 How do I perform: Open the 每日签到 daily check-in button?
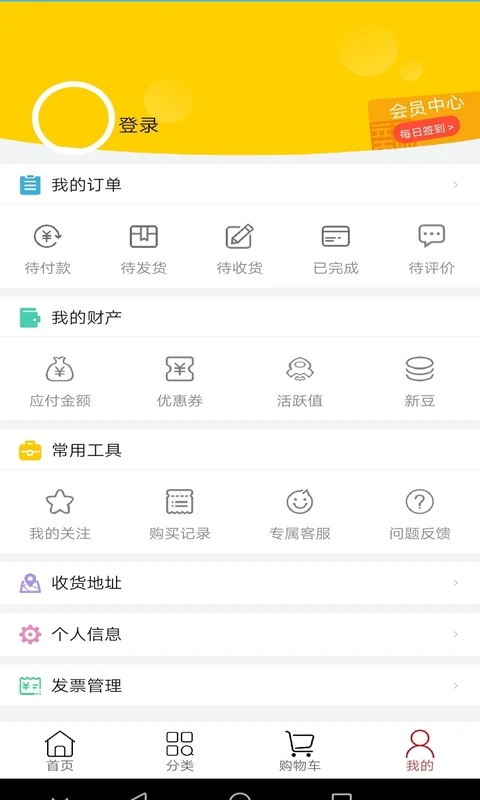coord(426,130)
